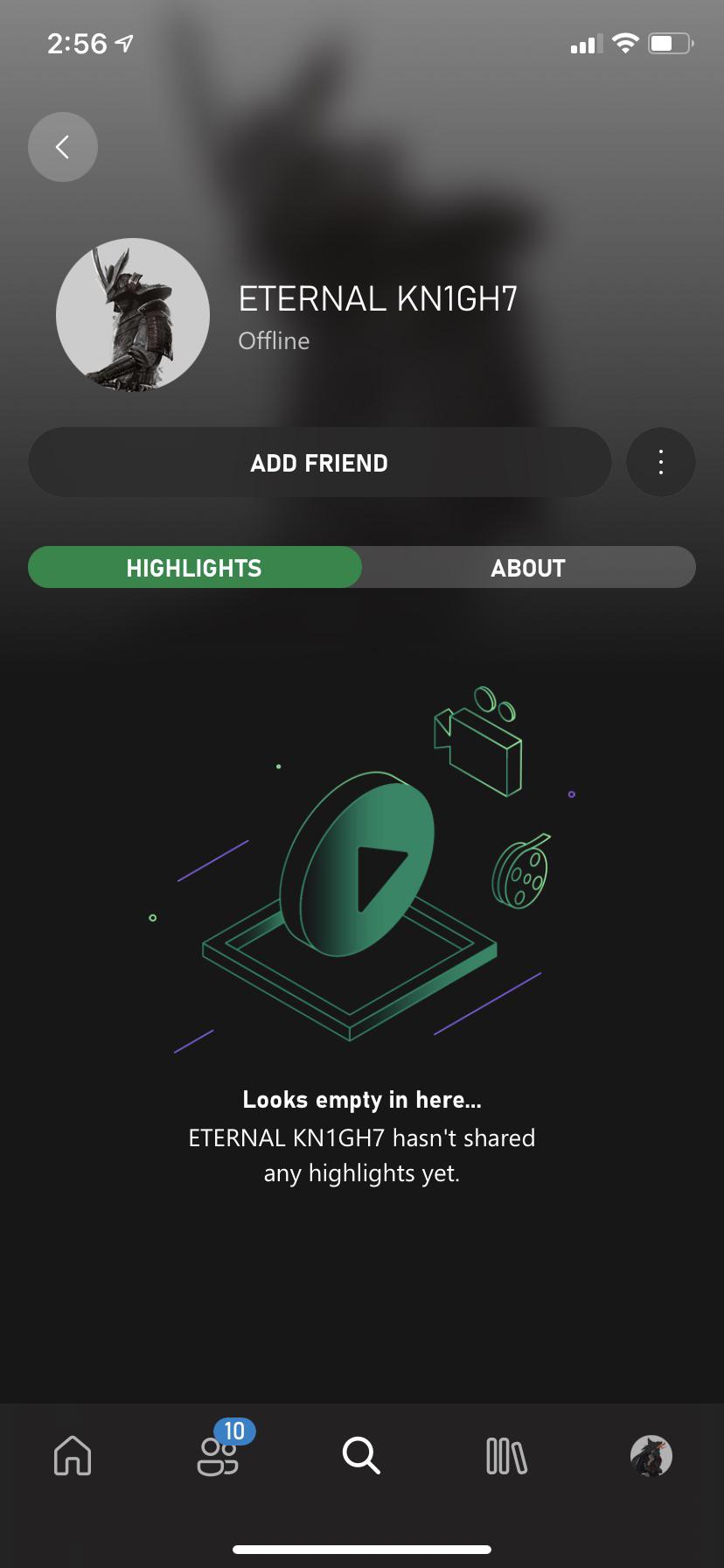
Task: Open the three-dot overflow menu
Action: tap(661, 462)
